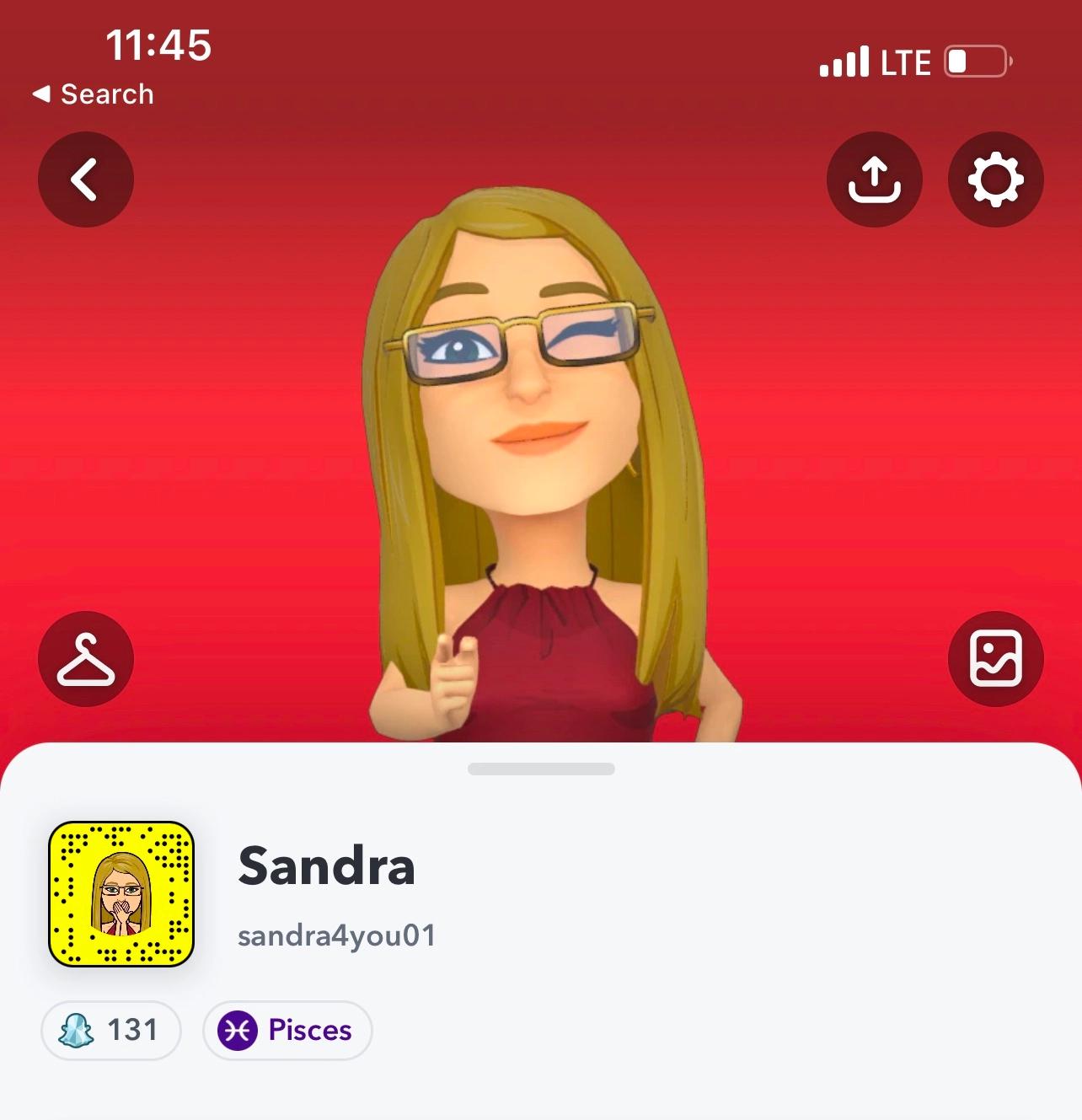
Task: Change the profile background image
Action: 995,659
